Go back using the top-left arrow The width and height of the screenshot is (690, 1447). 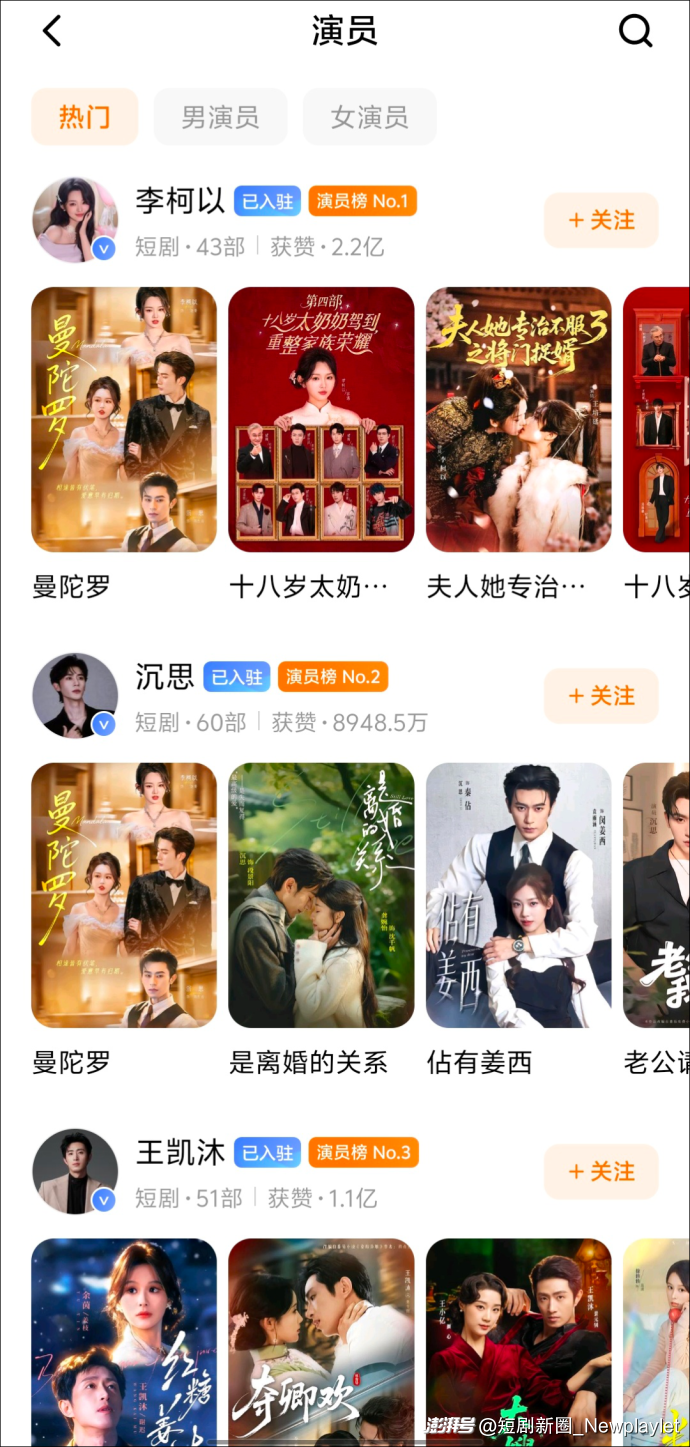pos(52,31)
